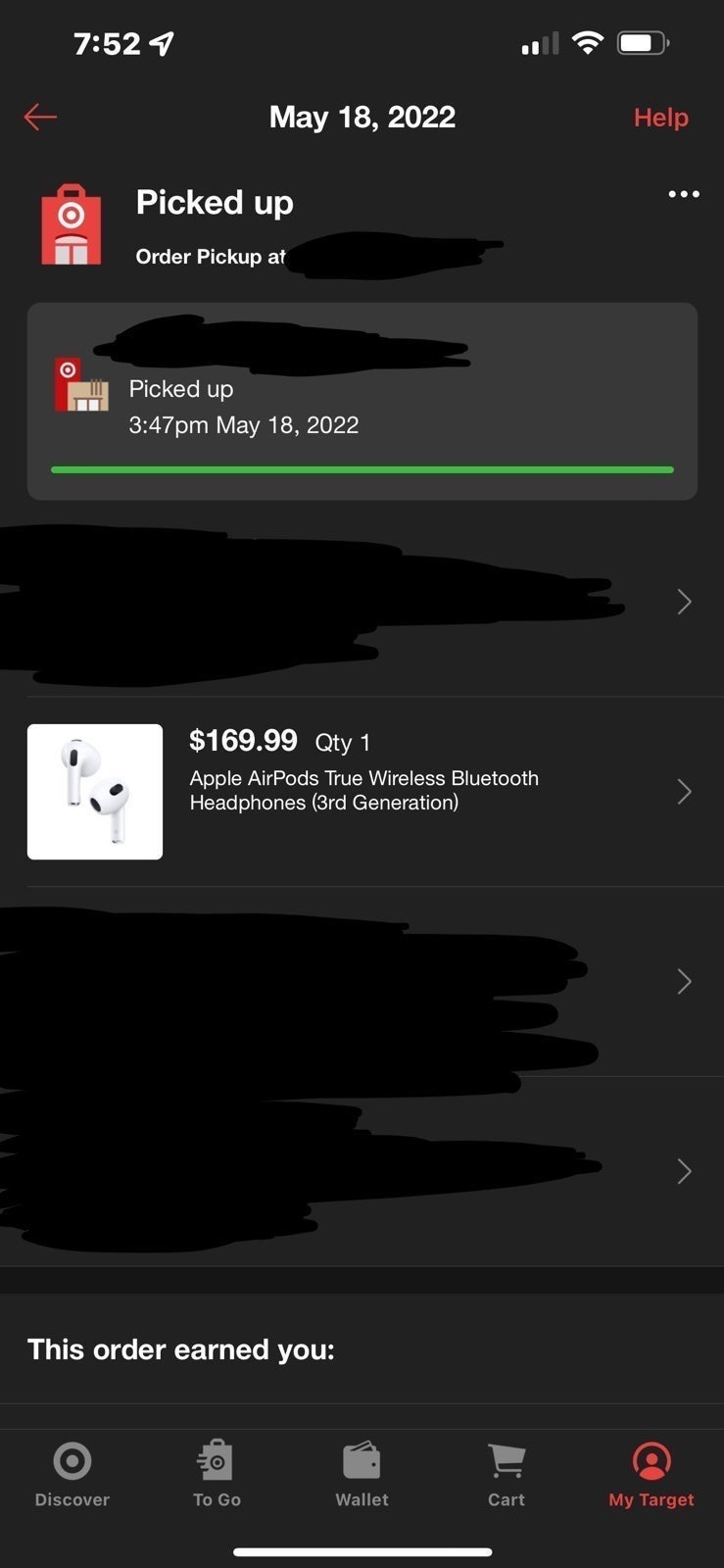Go back using the red arrow

pyautogui.click(x=40, y=118)
